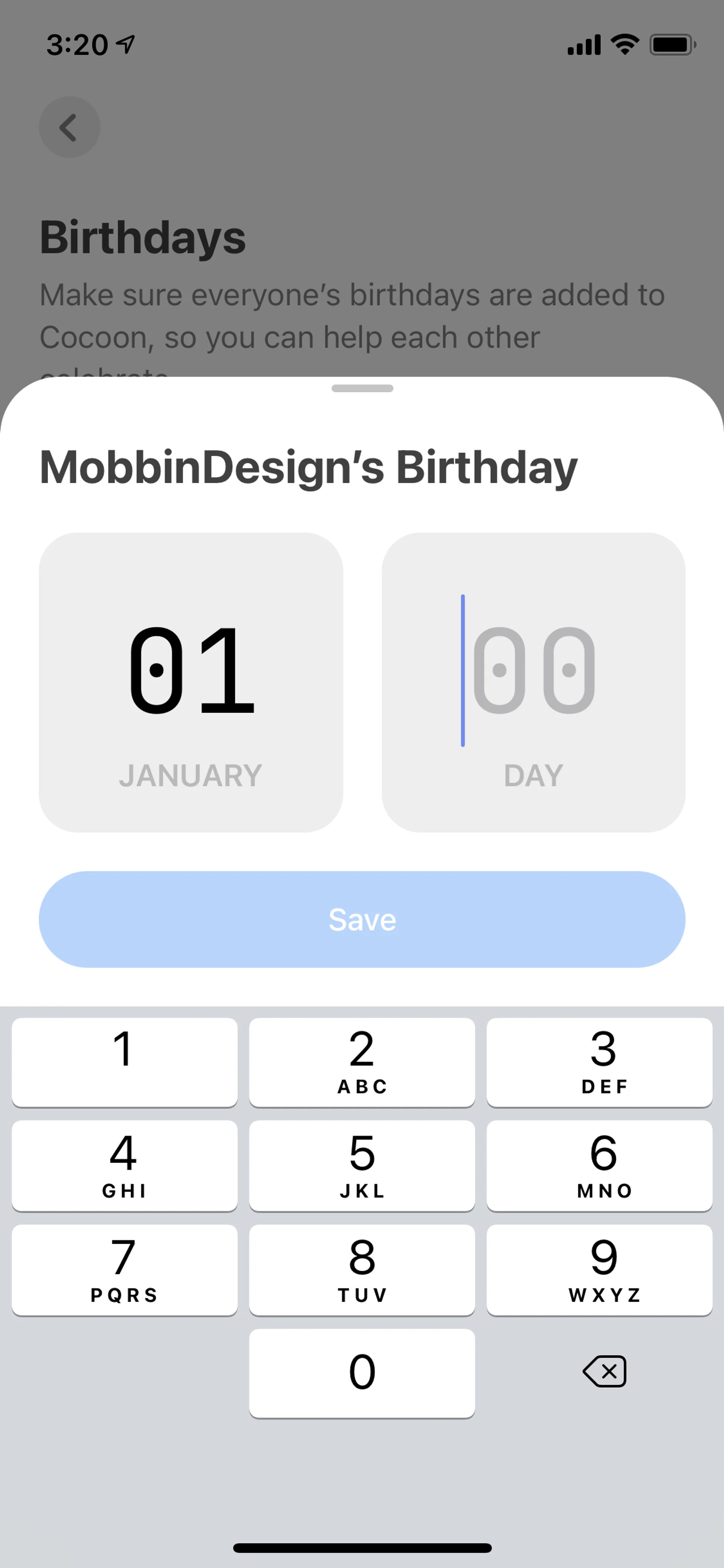The height and width of the screenshot is (1568, 724).
Task: Enter digit 7 on the keypad
Action: 124,1269
